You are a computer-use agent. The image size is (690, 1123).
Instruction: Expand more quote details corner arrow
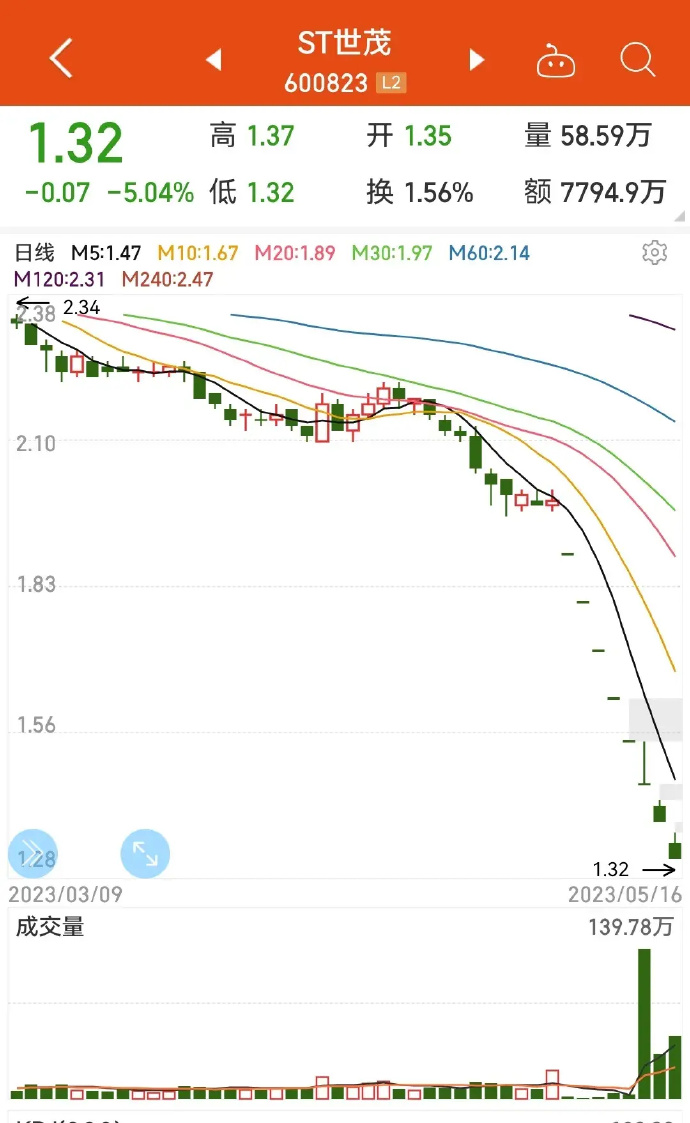(x=681, y=216)
